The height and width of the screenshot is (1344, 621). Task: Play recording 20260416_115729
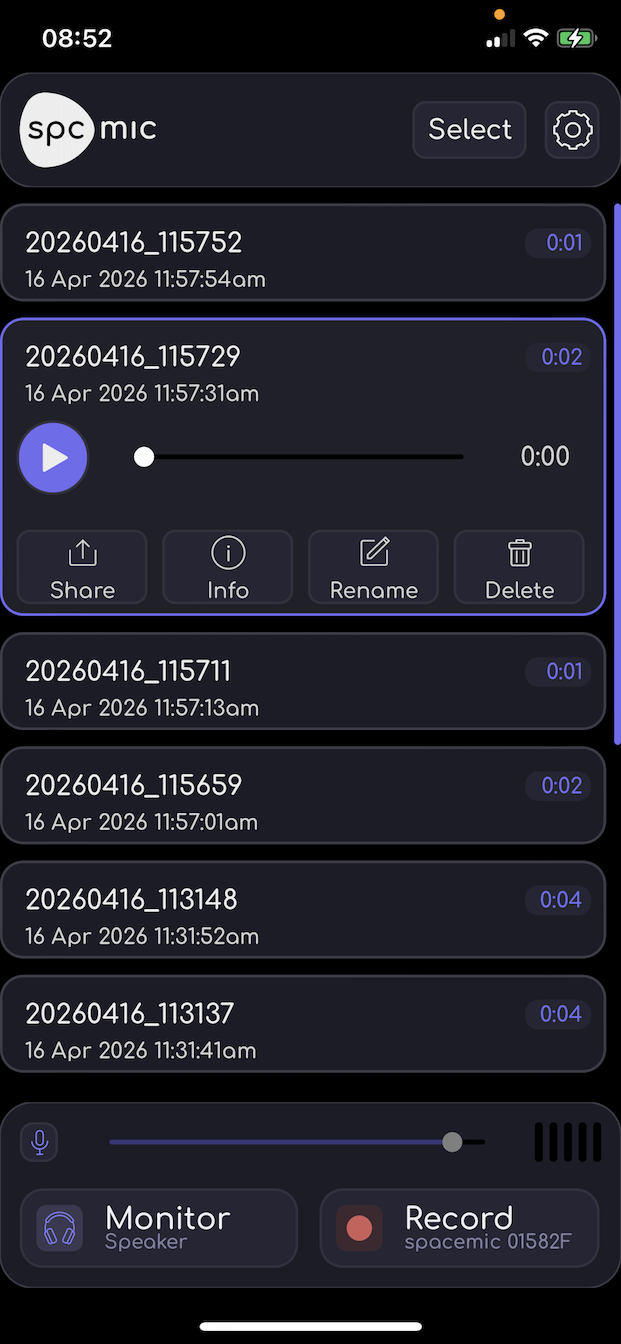(54, 458)
